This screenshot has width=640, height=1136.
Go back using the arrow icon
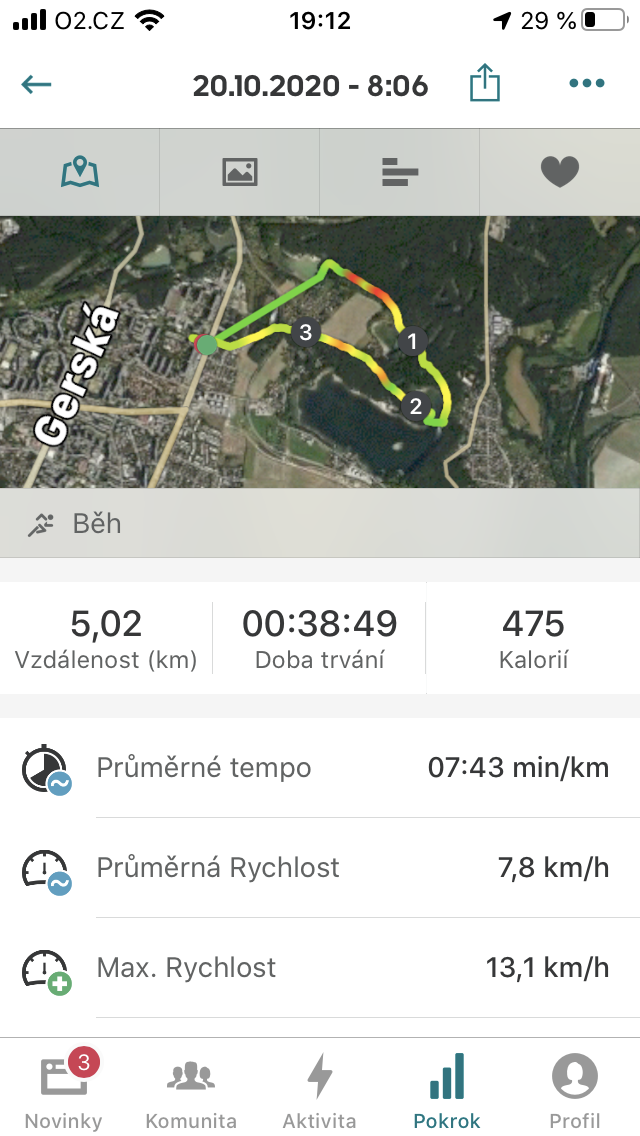click(36, 85)
